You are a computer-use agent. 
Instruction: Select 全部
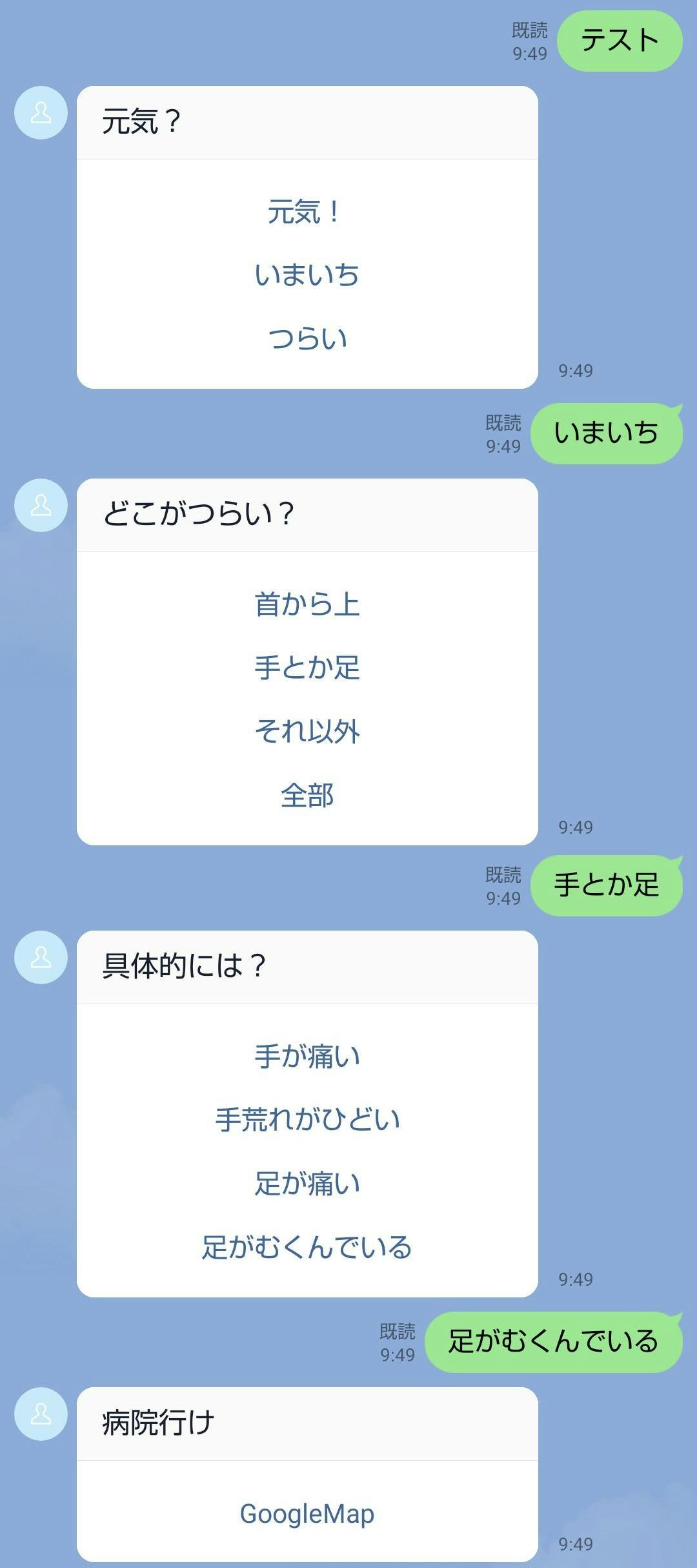307,795
